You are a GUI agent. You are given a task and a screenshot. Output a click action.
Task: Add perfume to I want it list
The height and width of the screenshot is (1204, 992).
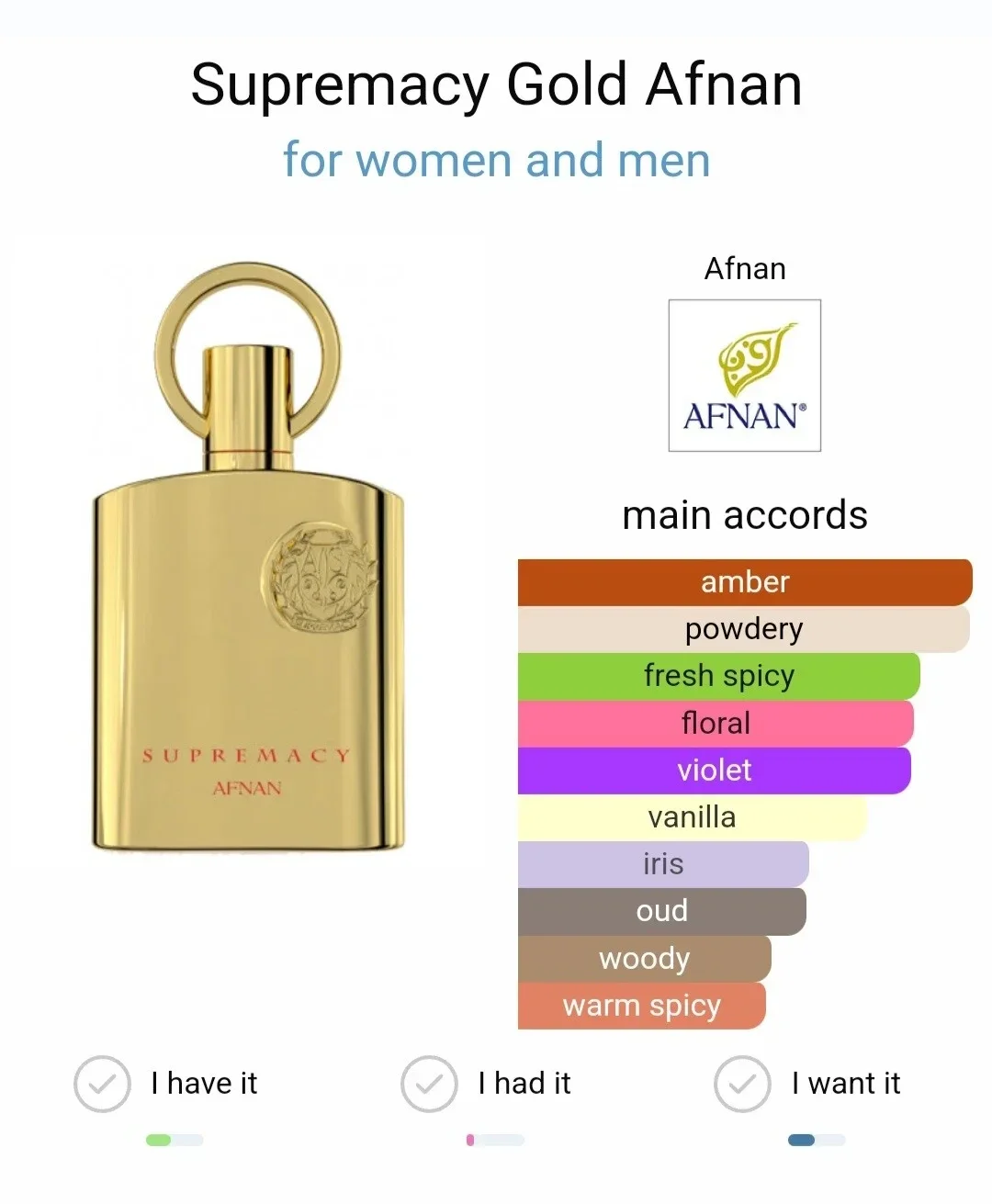point(742,1084)
